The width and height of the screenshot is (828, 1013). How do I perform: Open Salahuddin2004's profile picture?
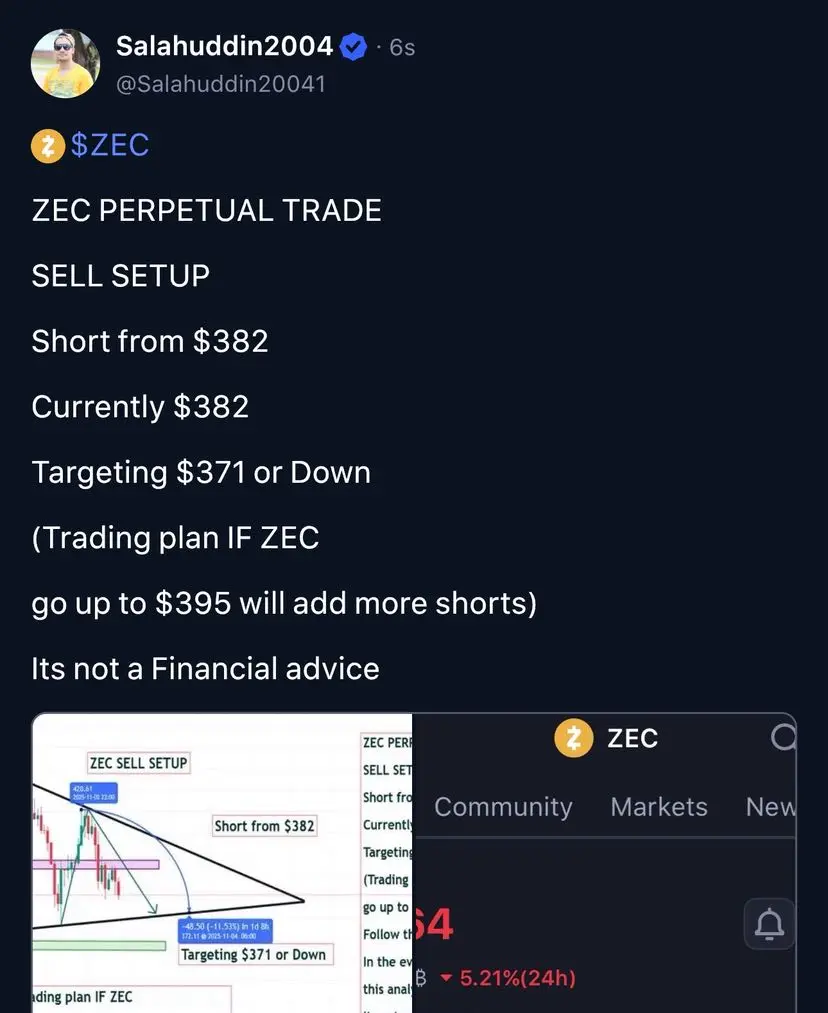(x=66, y=63)
